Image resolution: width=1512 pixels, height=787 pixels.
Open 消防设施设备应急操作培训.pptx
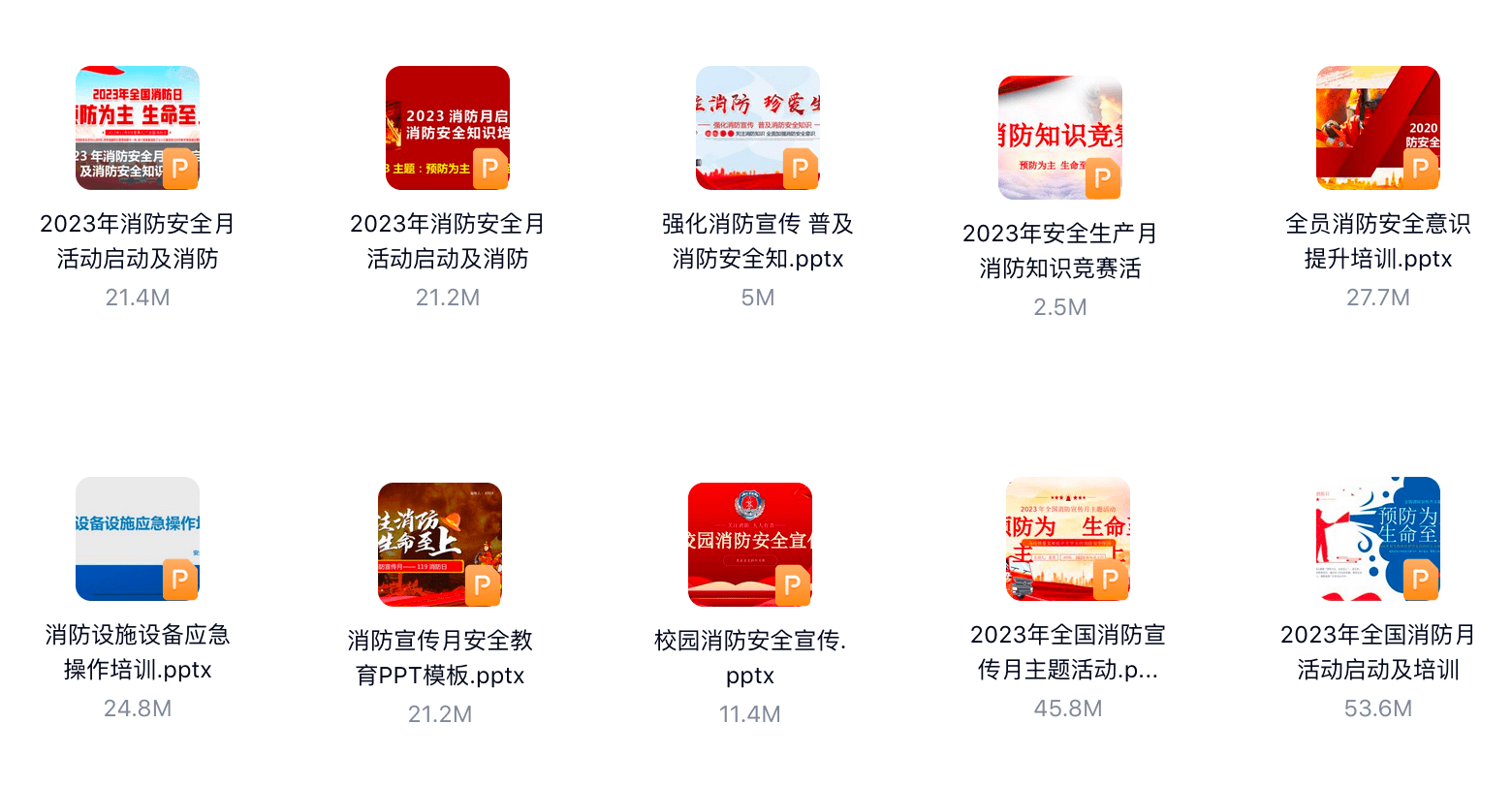click(x=138, y=539)
